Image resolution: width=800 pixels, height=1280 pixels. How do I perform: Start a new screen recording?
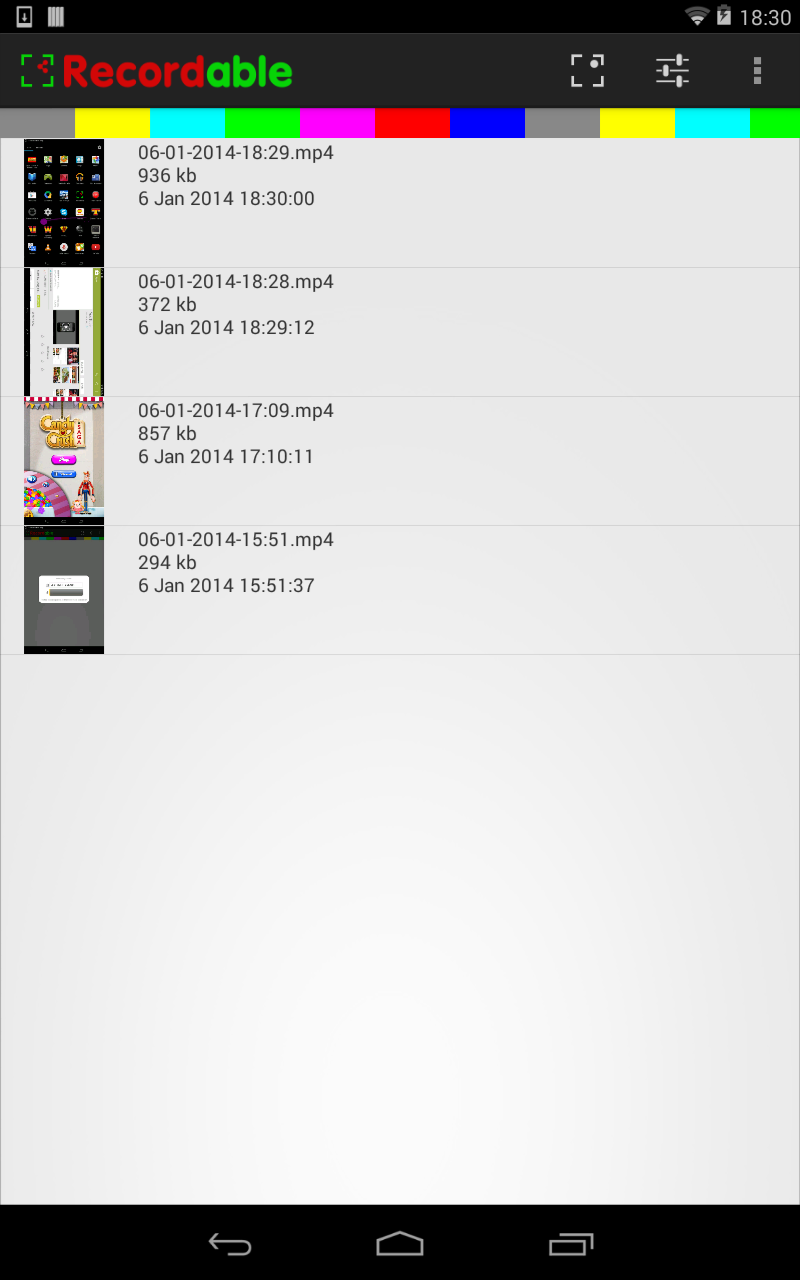[588, 71]
